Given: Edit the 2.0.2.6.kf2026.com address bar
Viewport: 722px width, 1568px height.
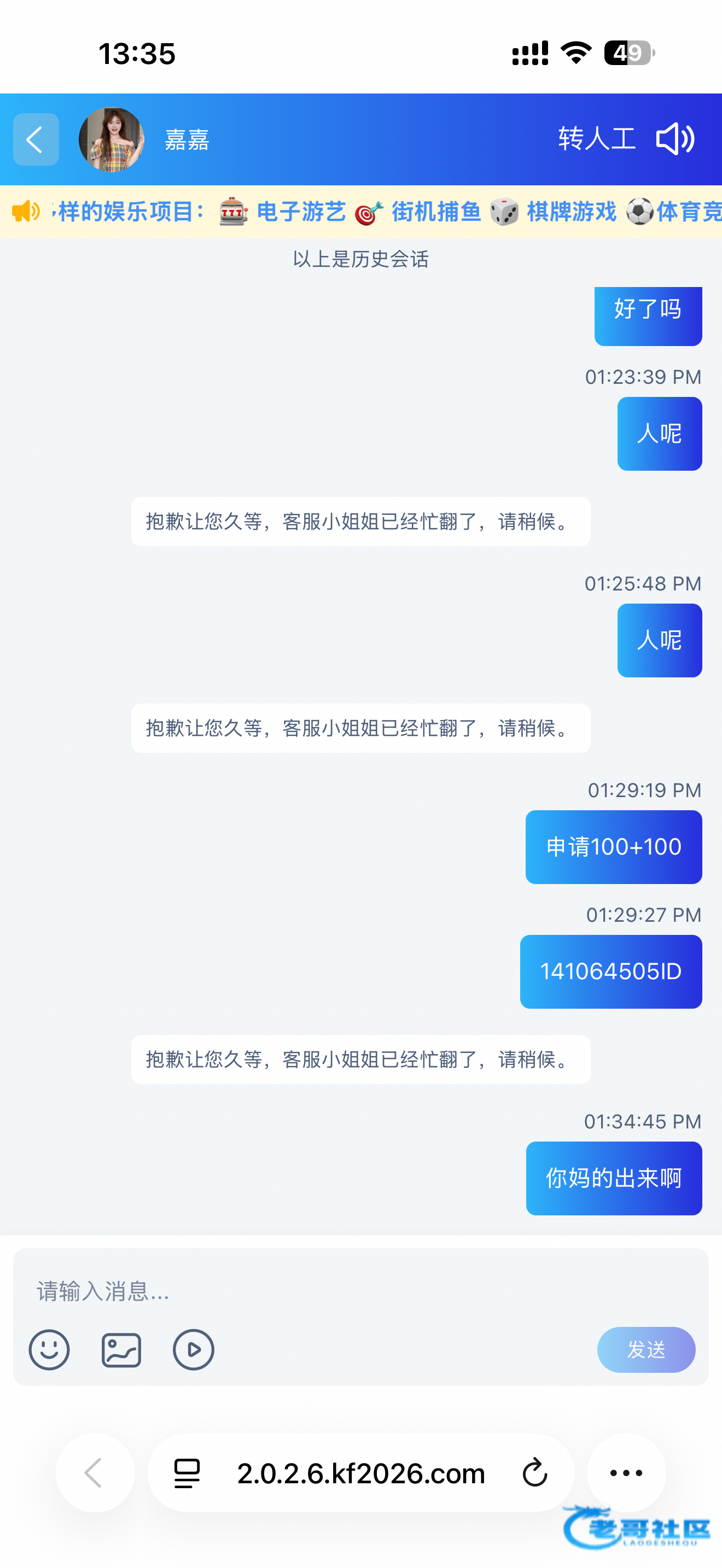Looking at the screenshot, I should (361, 1473).
